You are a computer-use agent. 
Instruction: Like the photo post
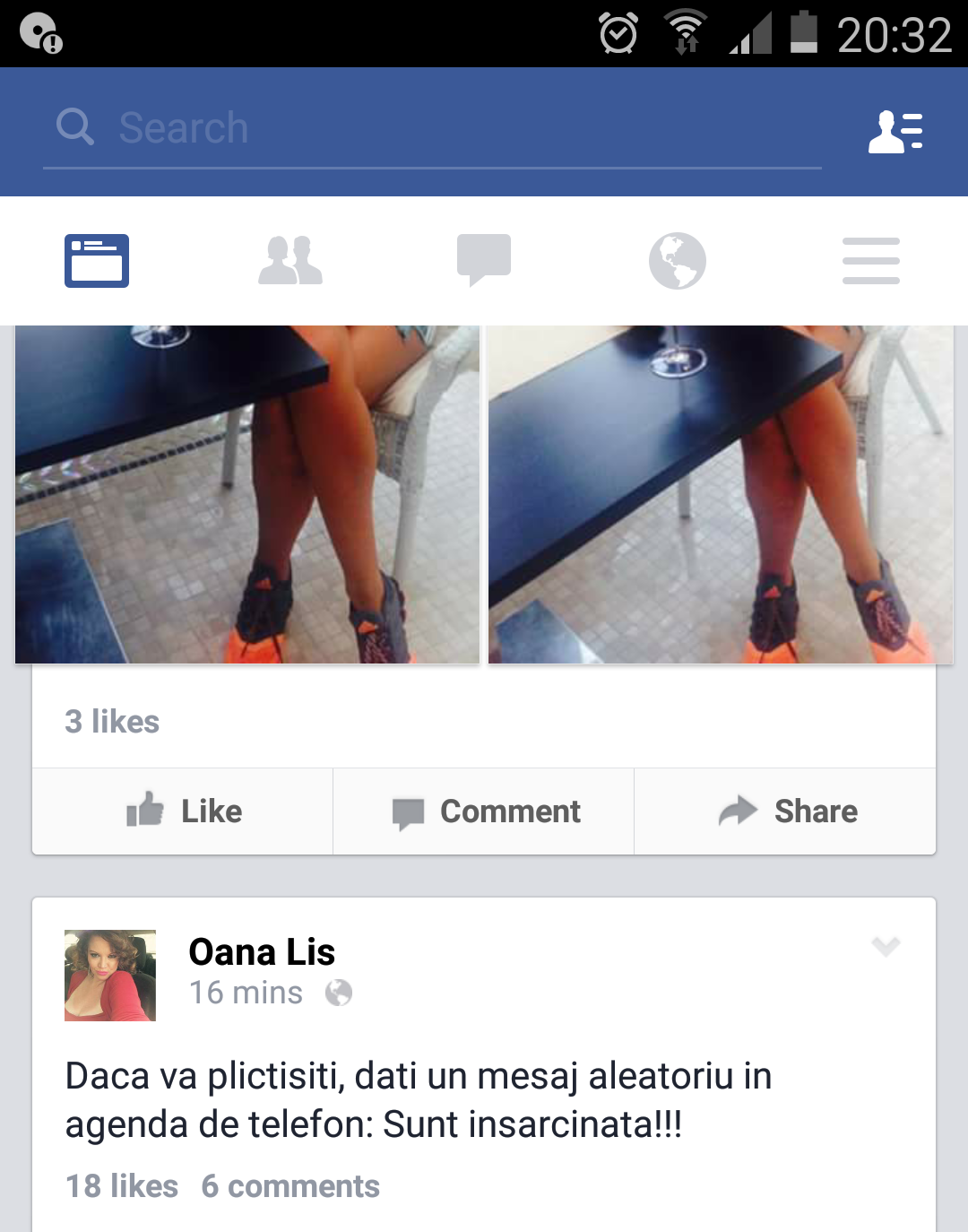coord(184,811)
